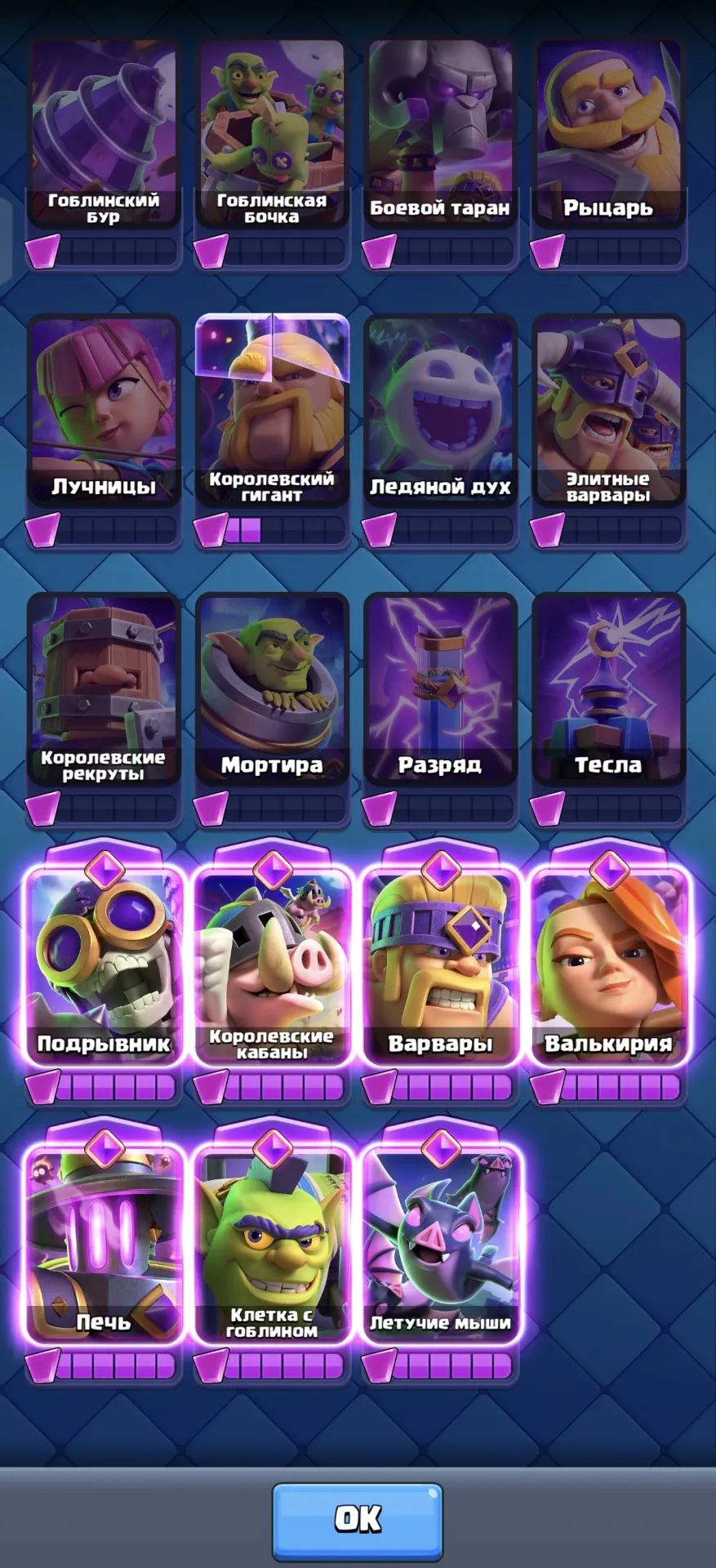This screenshot has height=1568, width=716.
Task: Select the Клетка с гоблином card
Action: pos(272,1242)
